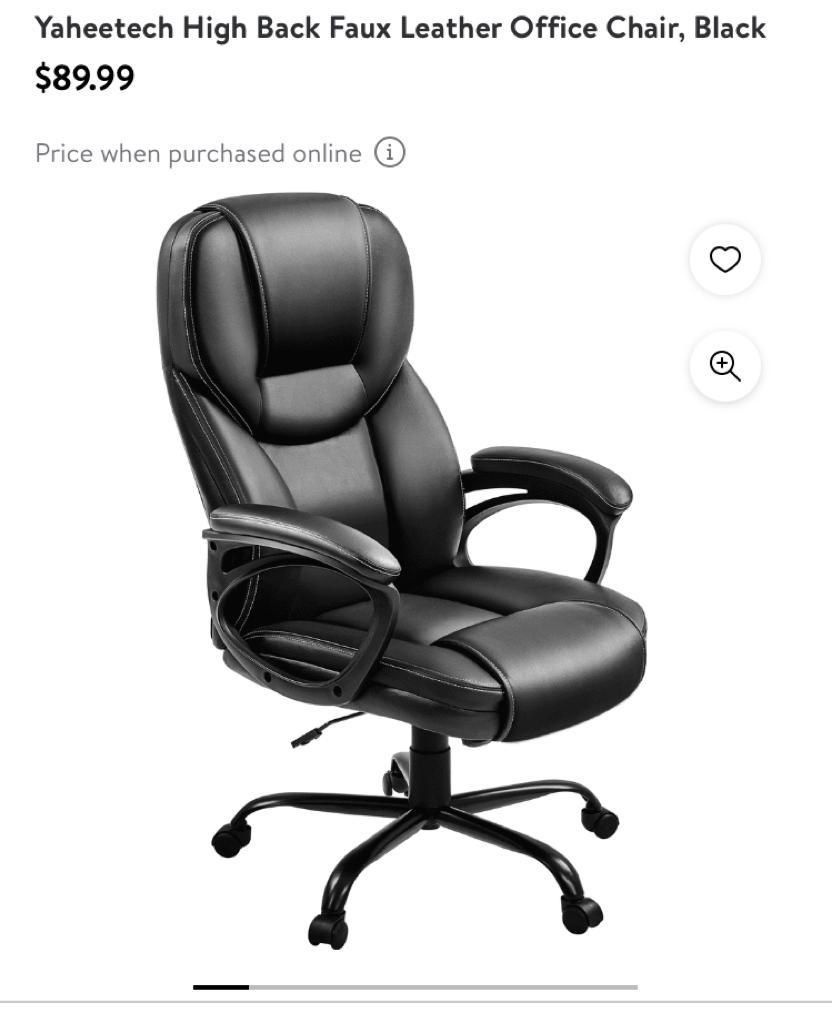Open the Yaheetech High Back Office Chair link
Image resolution: width=832 pixels, height=1024 pixels.
click(399, 27)
